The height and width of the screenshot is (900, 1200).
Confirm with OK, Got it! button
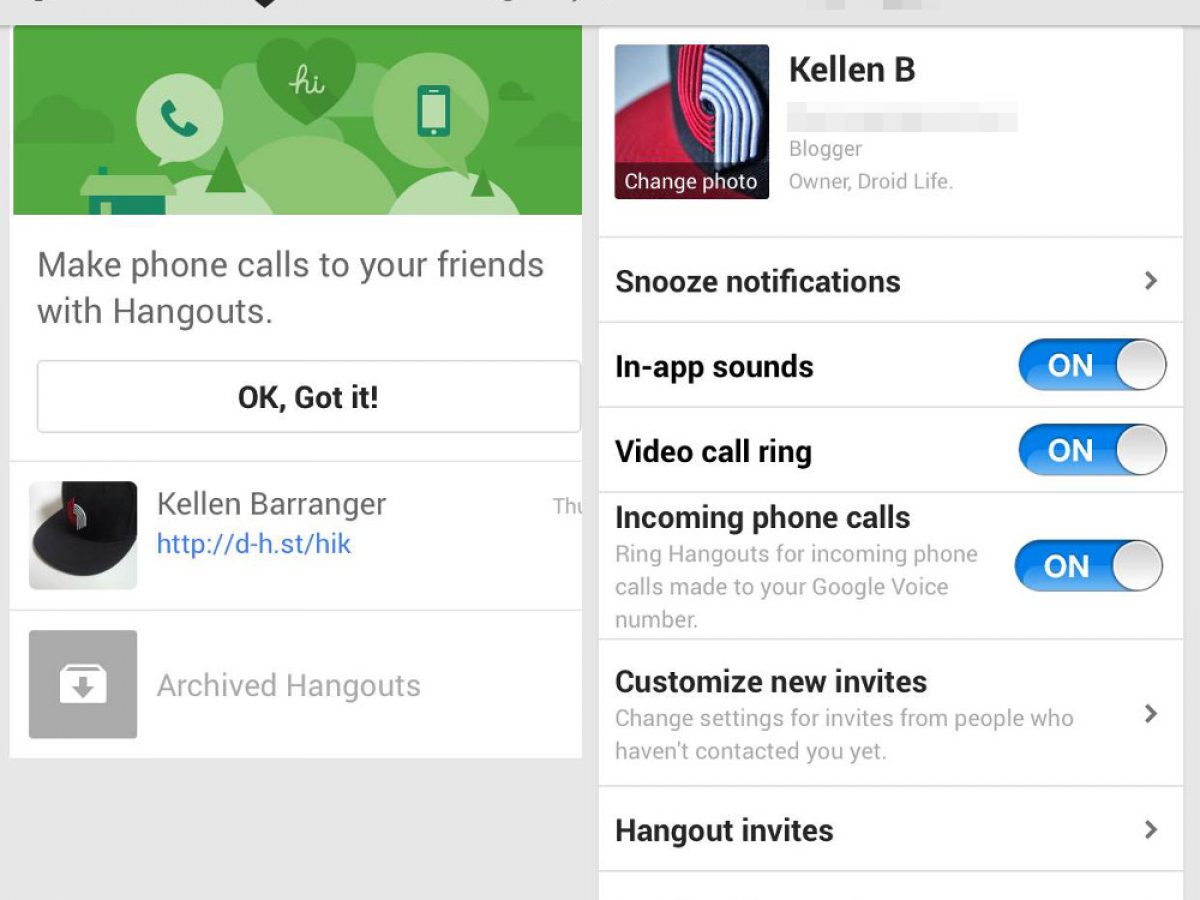[308, 397]
